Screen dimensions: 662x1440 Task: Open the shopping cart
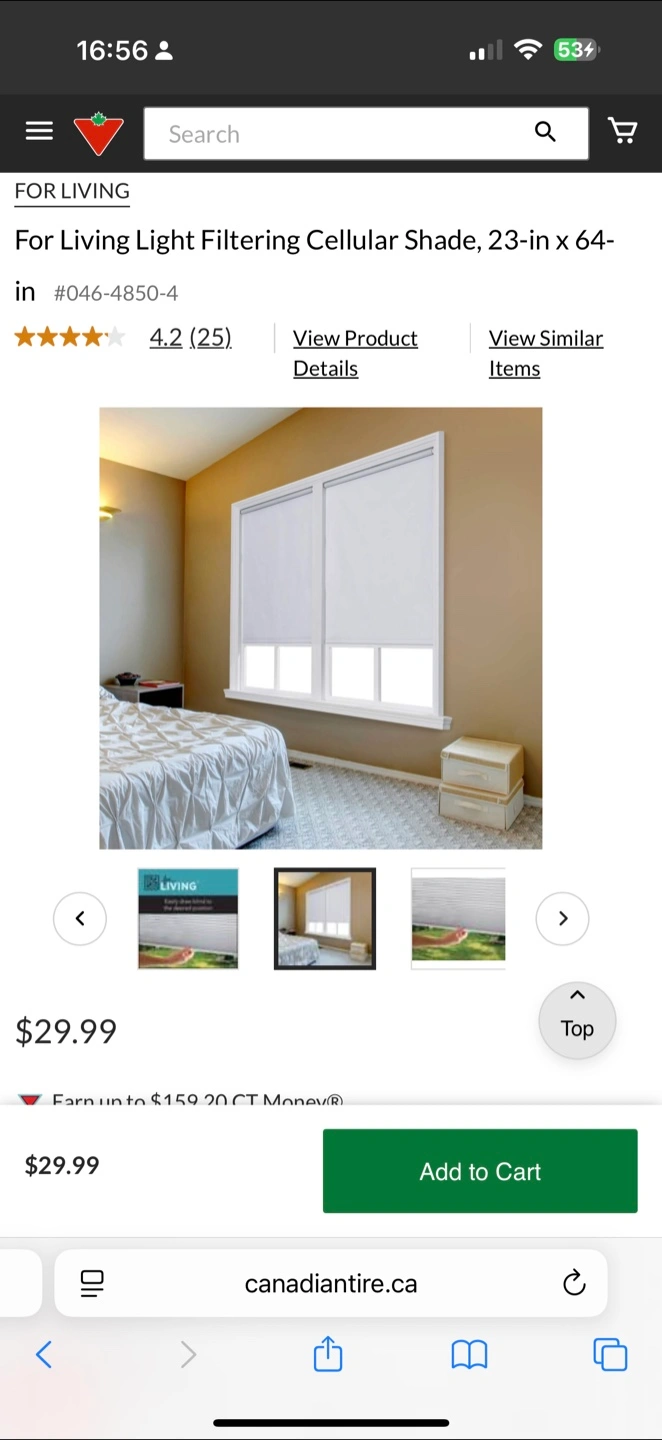[622, 131]
